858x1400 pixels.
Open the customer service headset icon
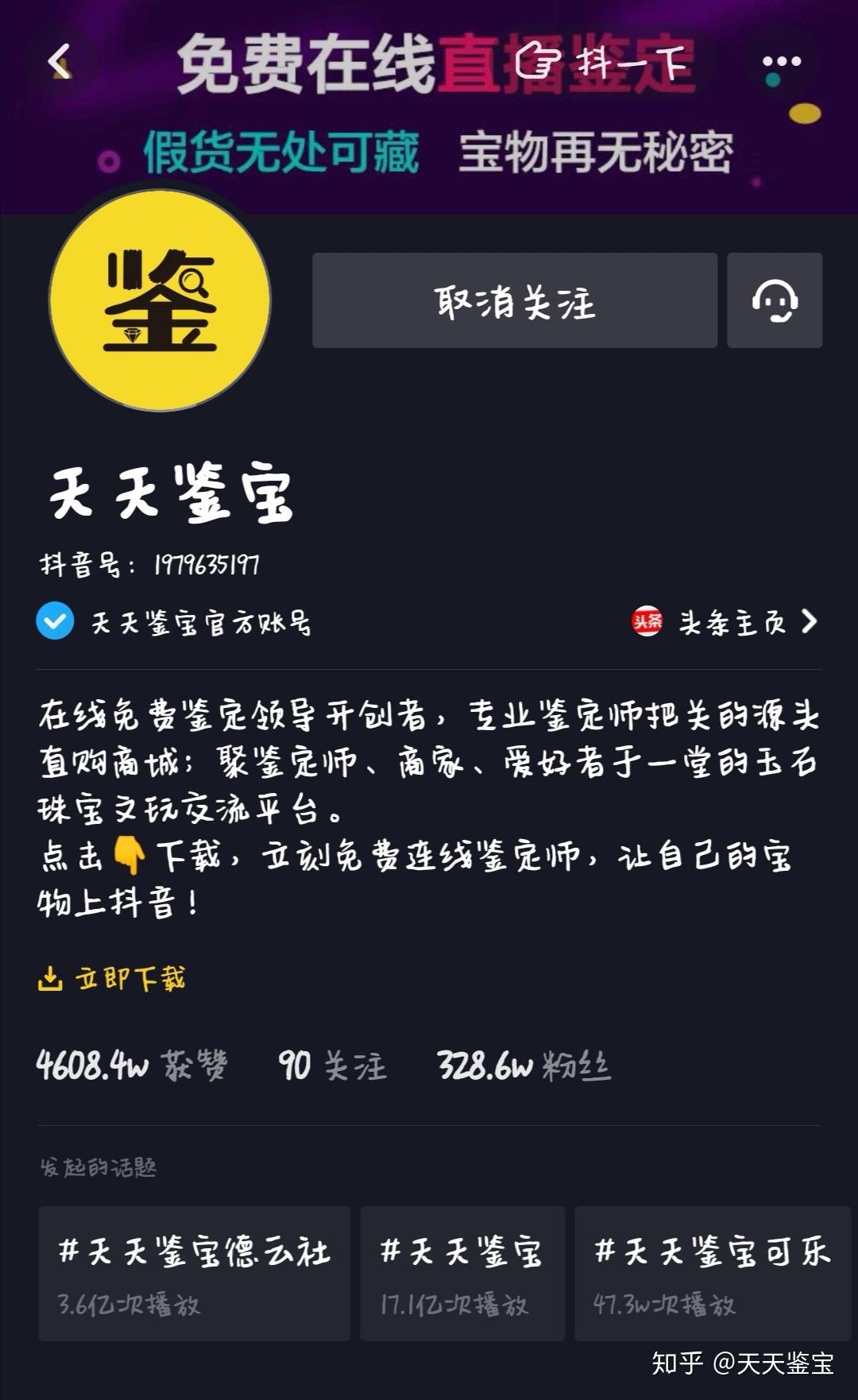click(x=775, y=301)
